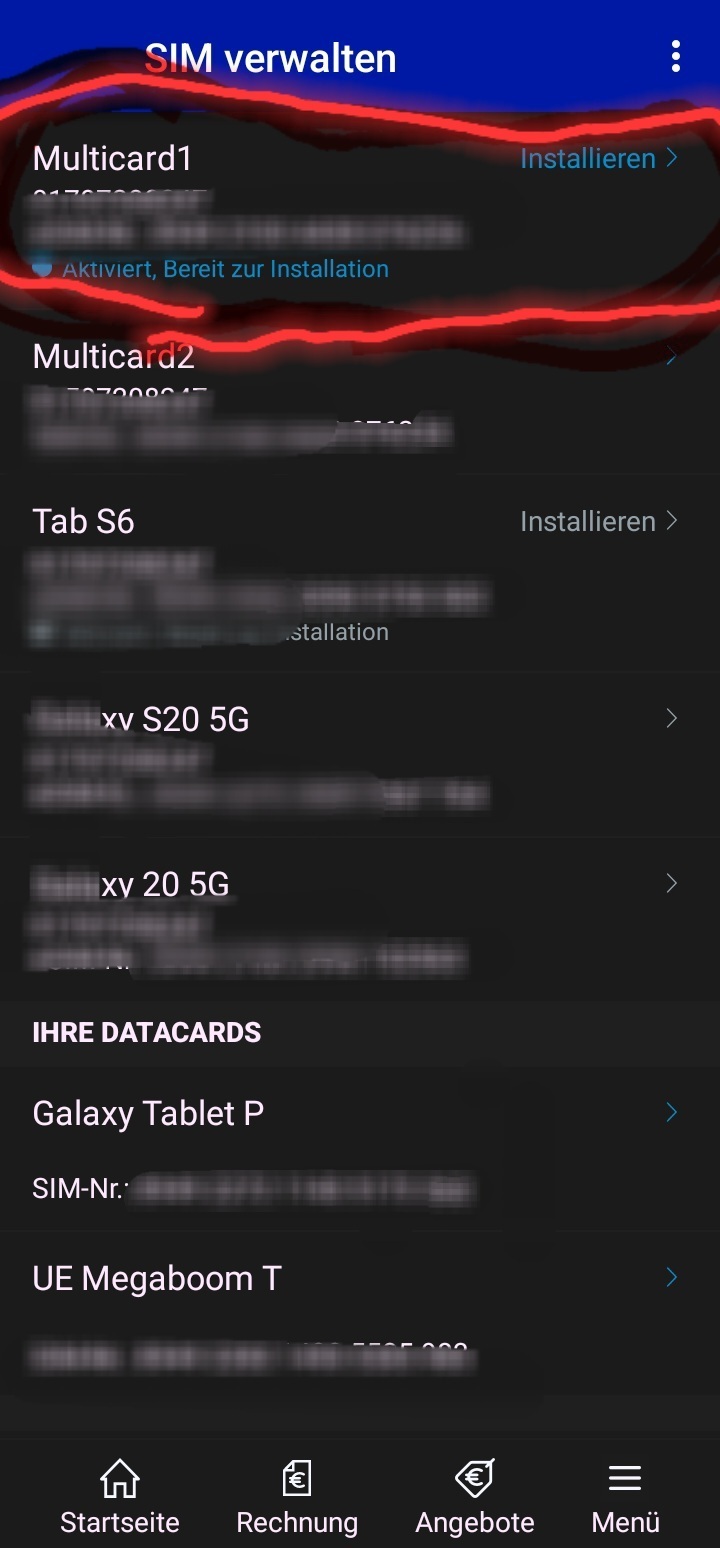Open the 20 5G SIM entry
Image resolution: width=720 pixels, height=1548 pixels.
click(x=360, y=920)
